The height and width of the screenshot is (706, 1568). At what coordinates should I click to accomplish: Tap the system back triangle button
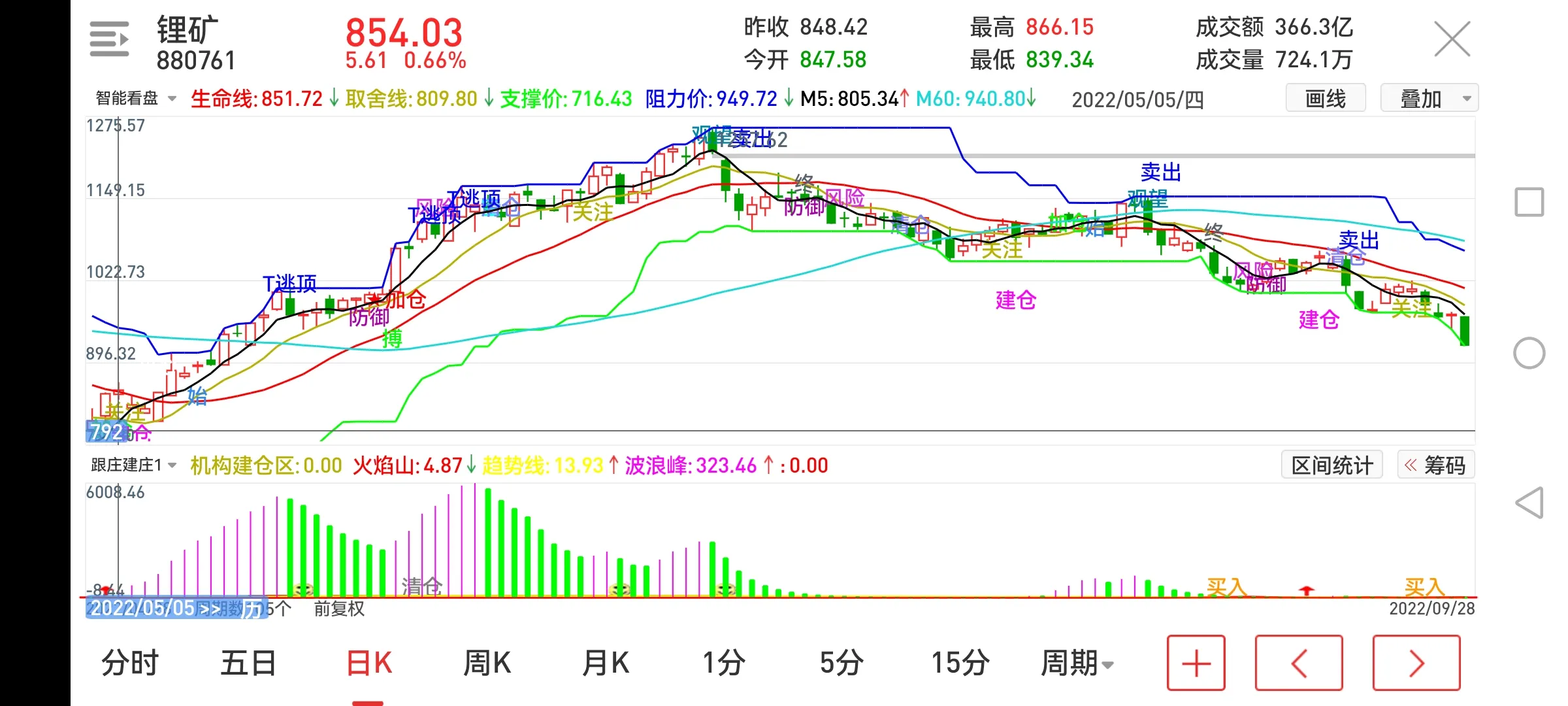point(1529,503)
